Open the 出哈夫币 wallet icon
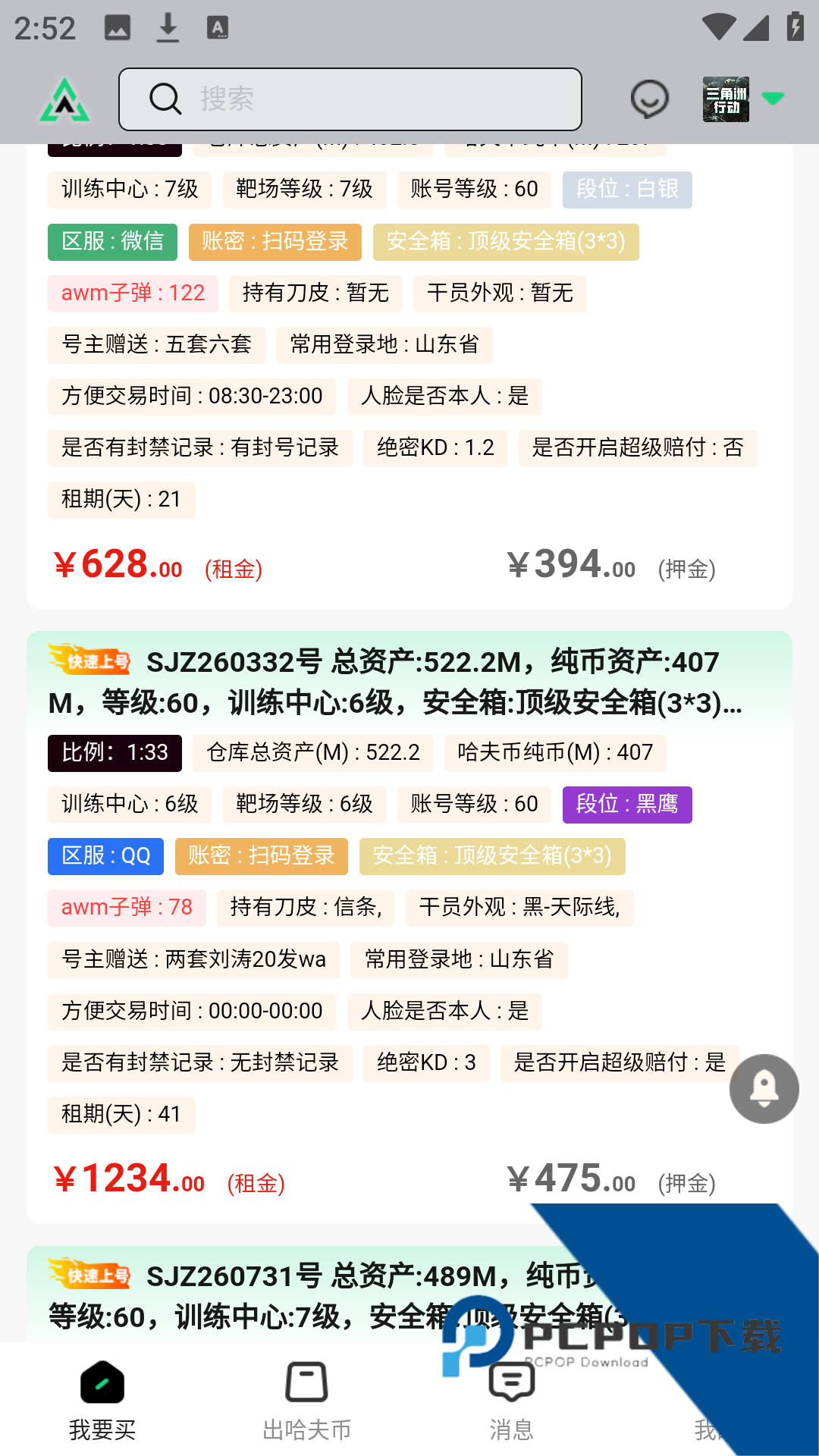The width and height of the screenshot is (819, 1456). tap(306, 1383)
